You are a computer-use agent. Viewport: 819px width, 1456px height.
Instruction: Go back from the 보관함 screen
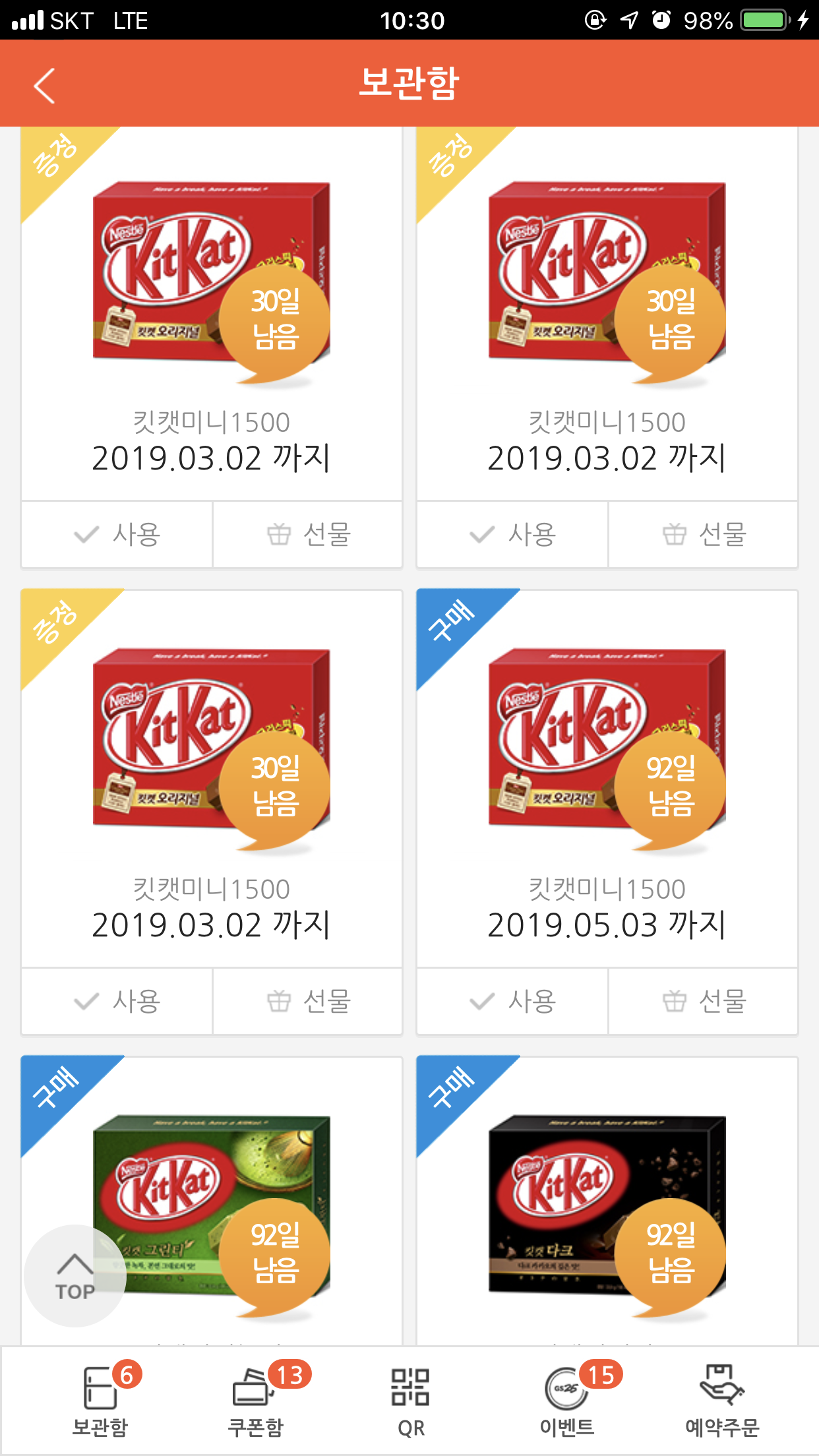click(x=44, y=85)
